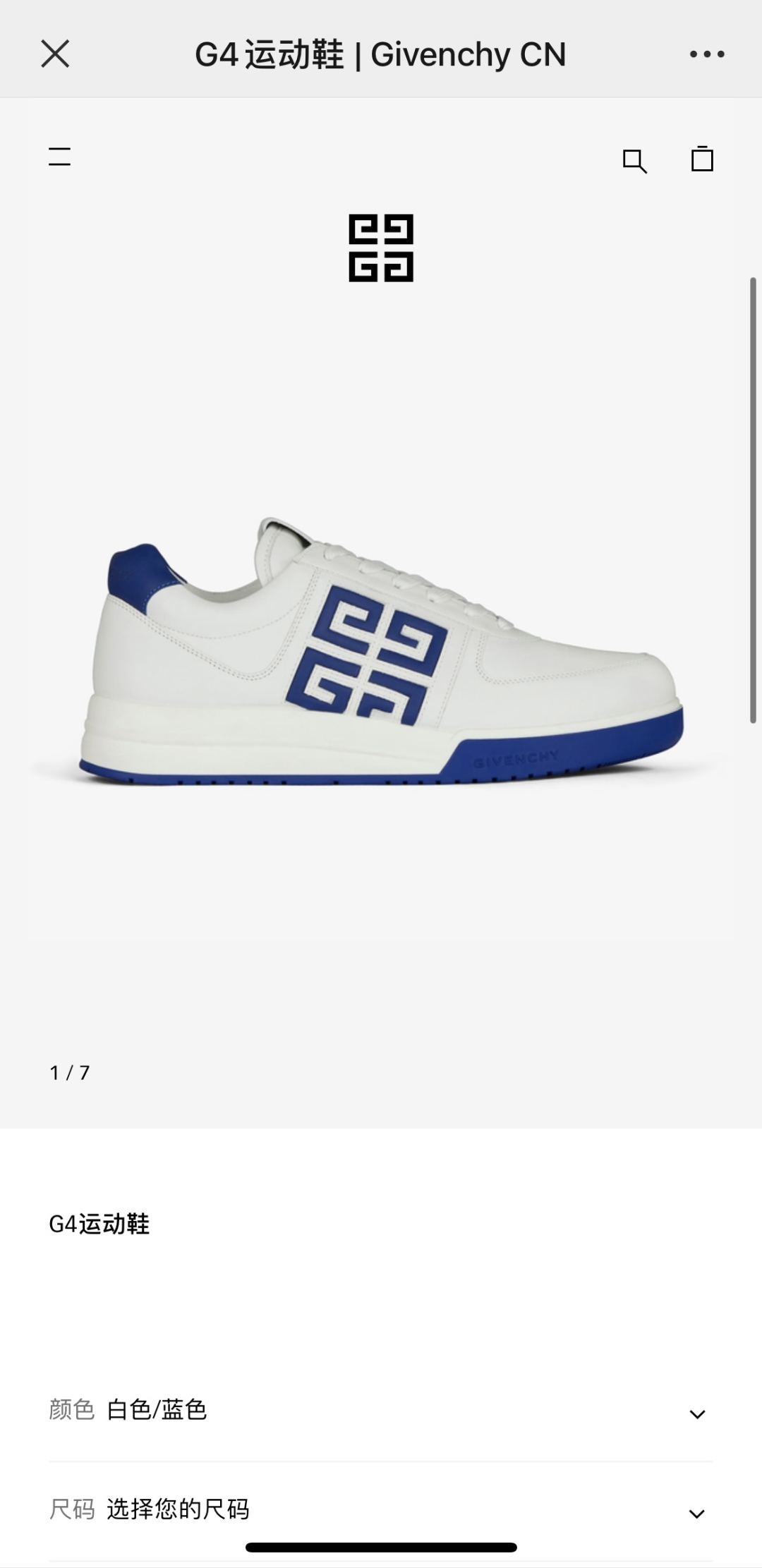Screen dimensions: 762x1568
Task: Search the Givenchy store
Action: 634,161
